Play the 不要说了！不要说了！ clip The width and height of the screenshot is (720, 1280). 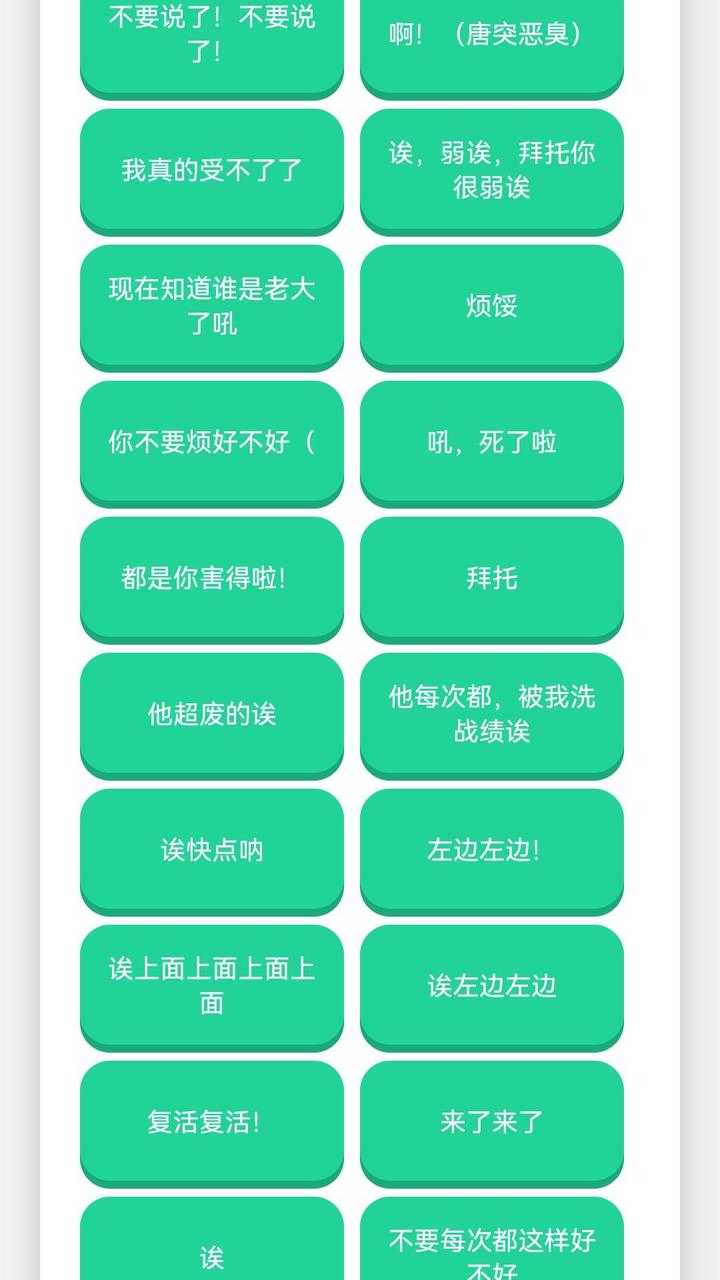click(212, 40)
